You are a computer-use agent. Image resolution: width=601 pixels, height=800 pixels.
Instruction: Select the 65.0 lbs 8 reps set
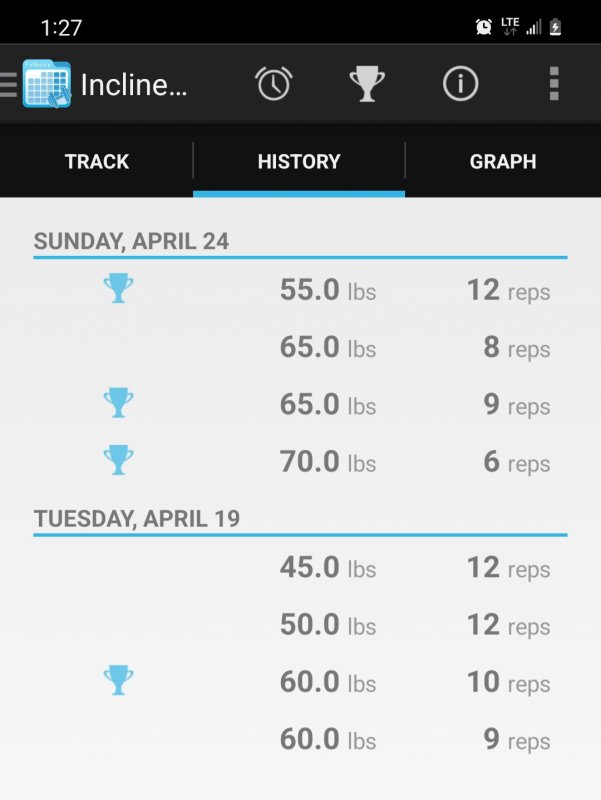(x=300, y=347)
